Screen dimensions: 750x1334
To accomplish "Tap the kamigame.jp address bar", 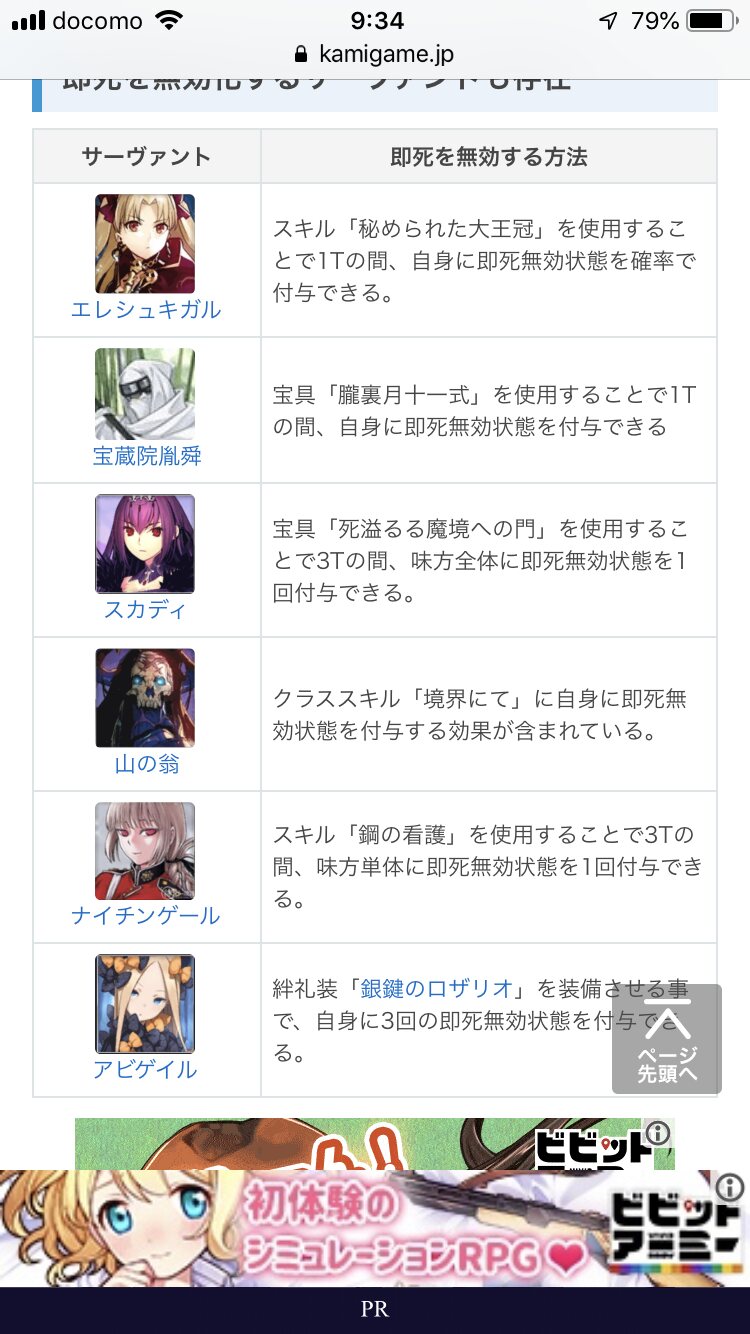I will point(375,54).
